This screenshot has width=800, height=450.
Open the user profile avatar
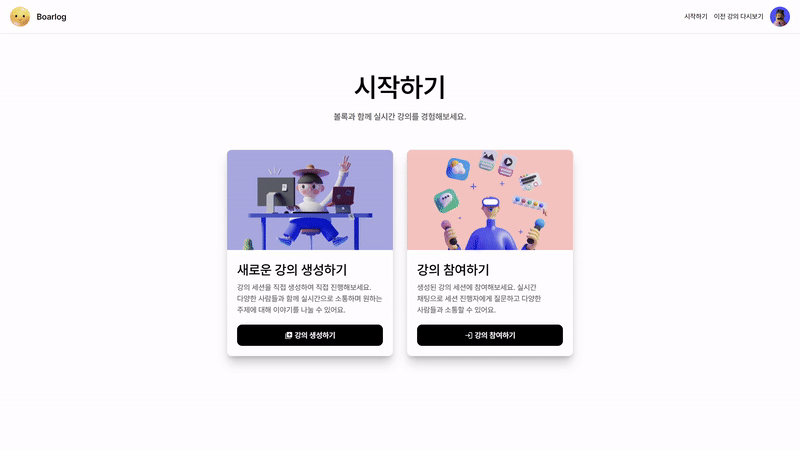point(780,16)
